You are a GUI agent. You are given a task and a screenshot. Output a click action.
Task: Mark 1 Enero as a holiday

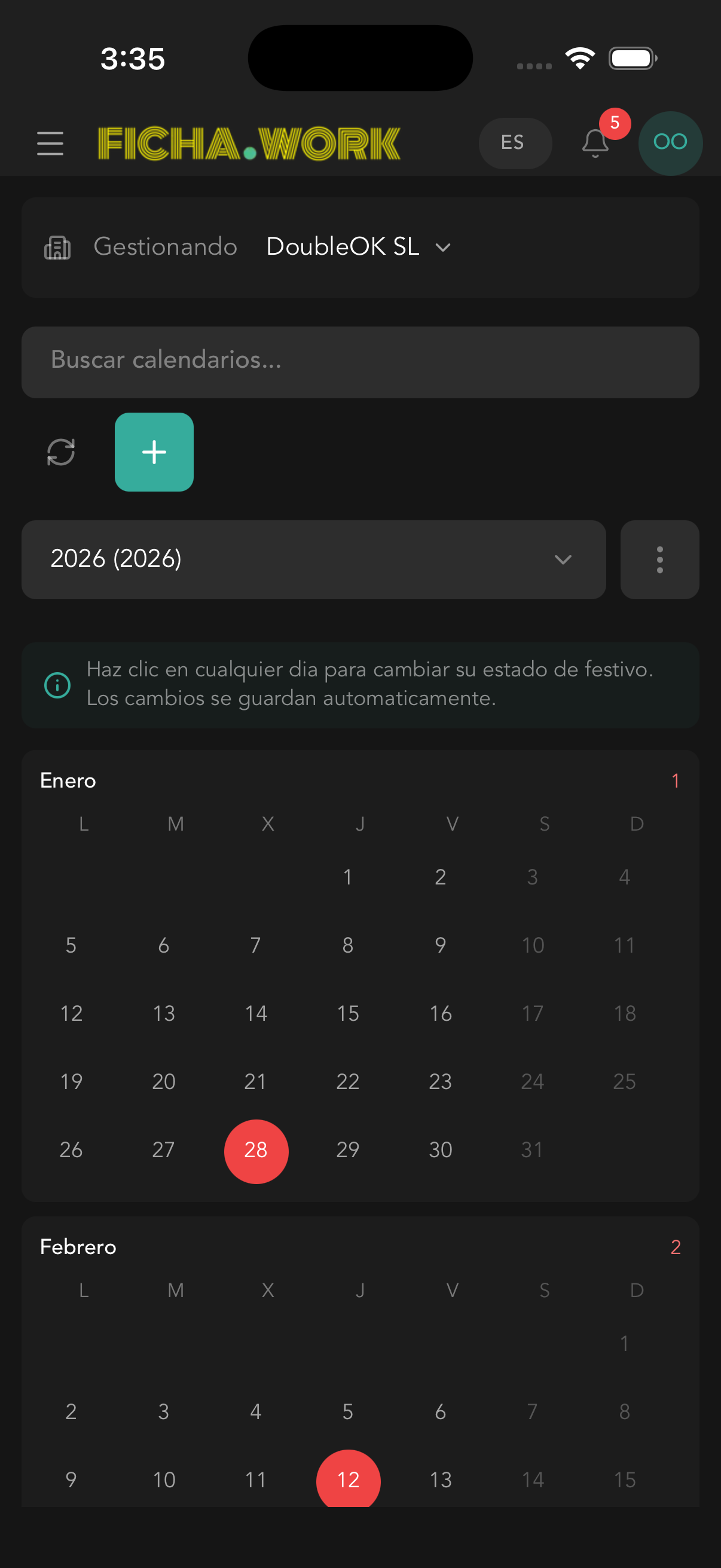pos(348,877)
